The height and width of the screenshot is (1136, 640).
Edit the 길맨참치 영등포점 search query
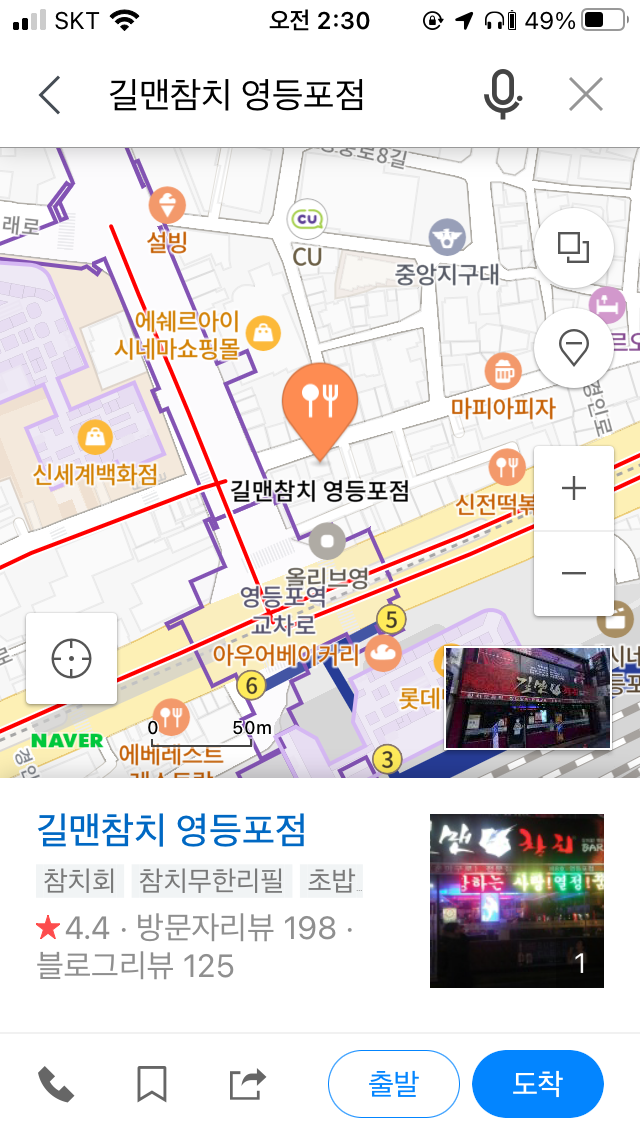pos(236,95)
